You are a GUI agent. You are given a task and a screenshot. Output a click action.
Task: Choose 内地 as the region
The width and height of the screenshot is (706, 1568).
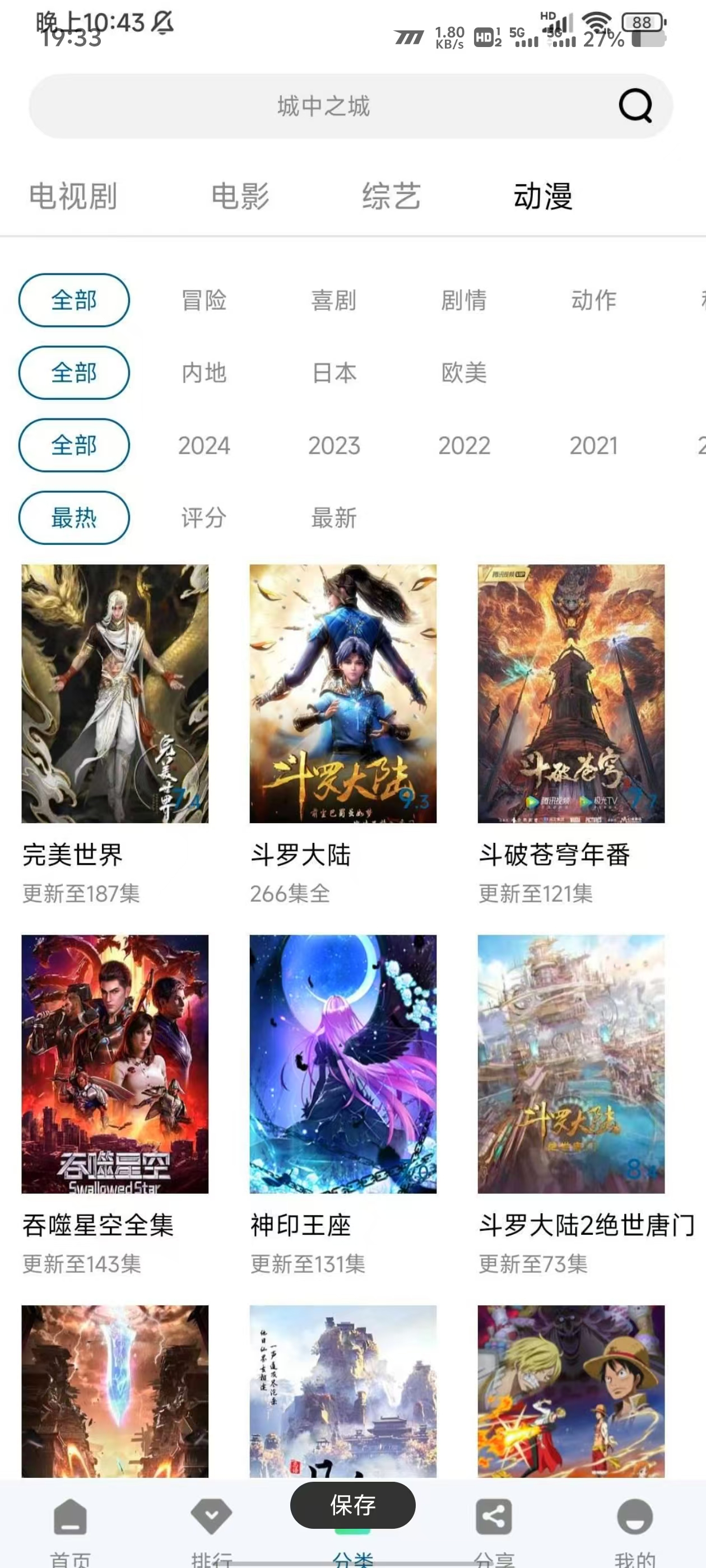pyautogui.click(x=204, y=372)
